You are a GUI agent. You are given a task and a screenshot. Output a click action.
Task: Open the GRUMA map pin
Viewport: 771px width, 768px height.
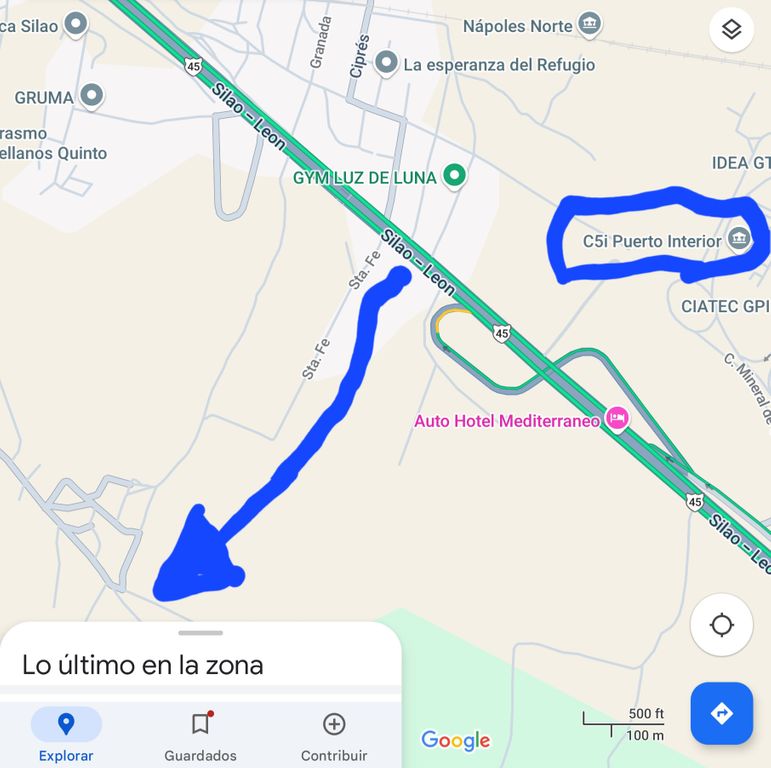pos(92,96)
